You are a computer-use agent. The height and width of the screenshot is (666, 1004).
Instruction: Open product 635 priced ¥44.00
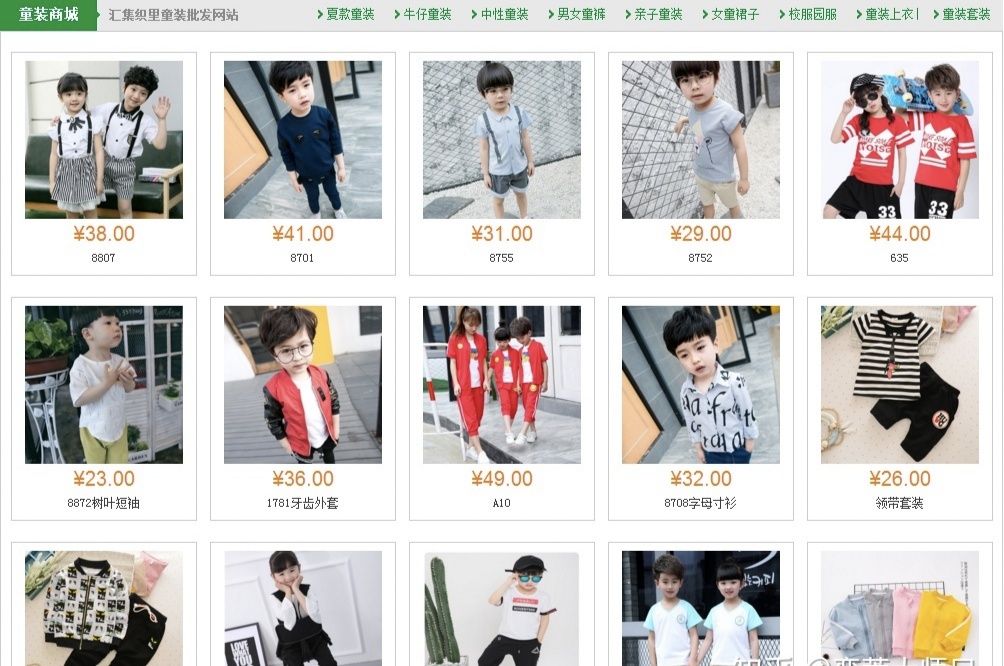coord(900,140)
